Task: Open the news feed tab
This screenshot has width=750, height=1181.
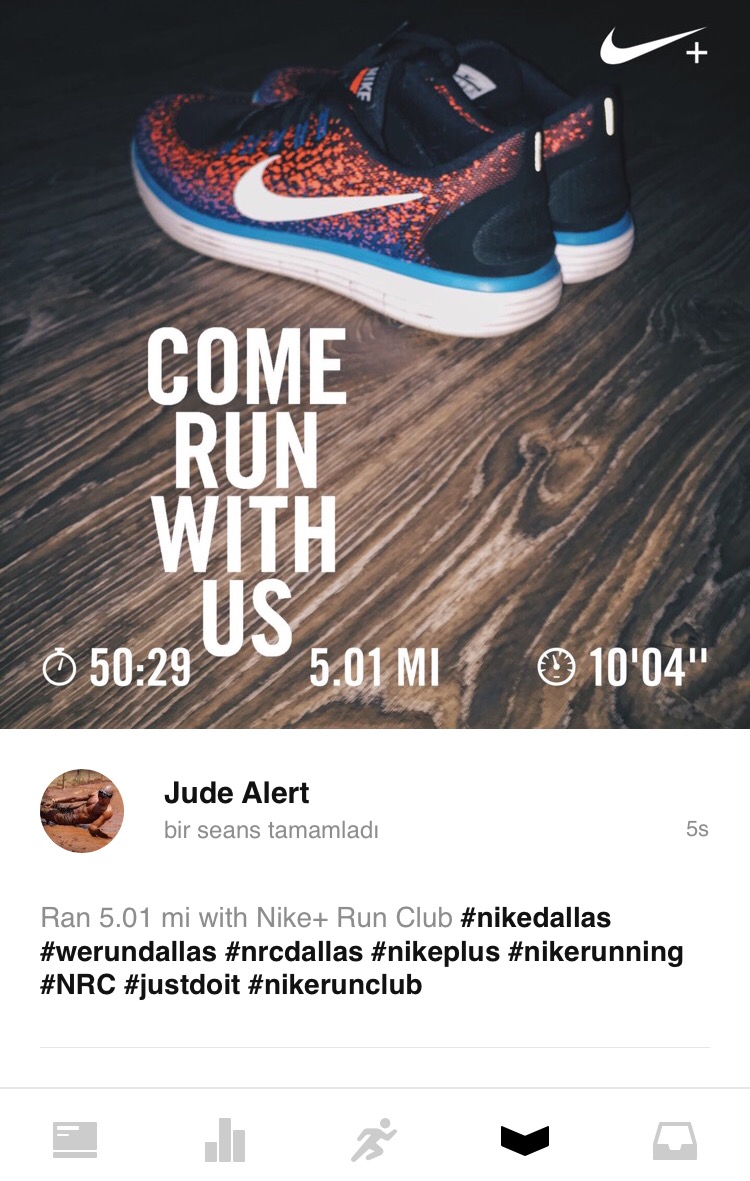Action: pyautogui.click(x=75, y=1140)
